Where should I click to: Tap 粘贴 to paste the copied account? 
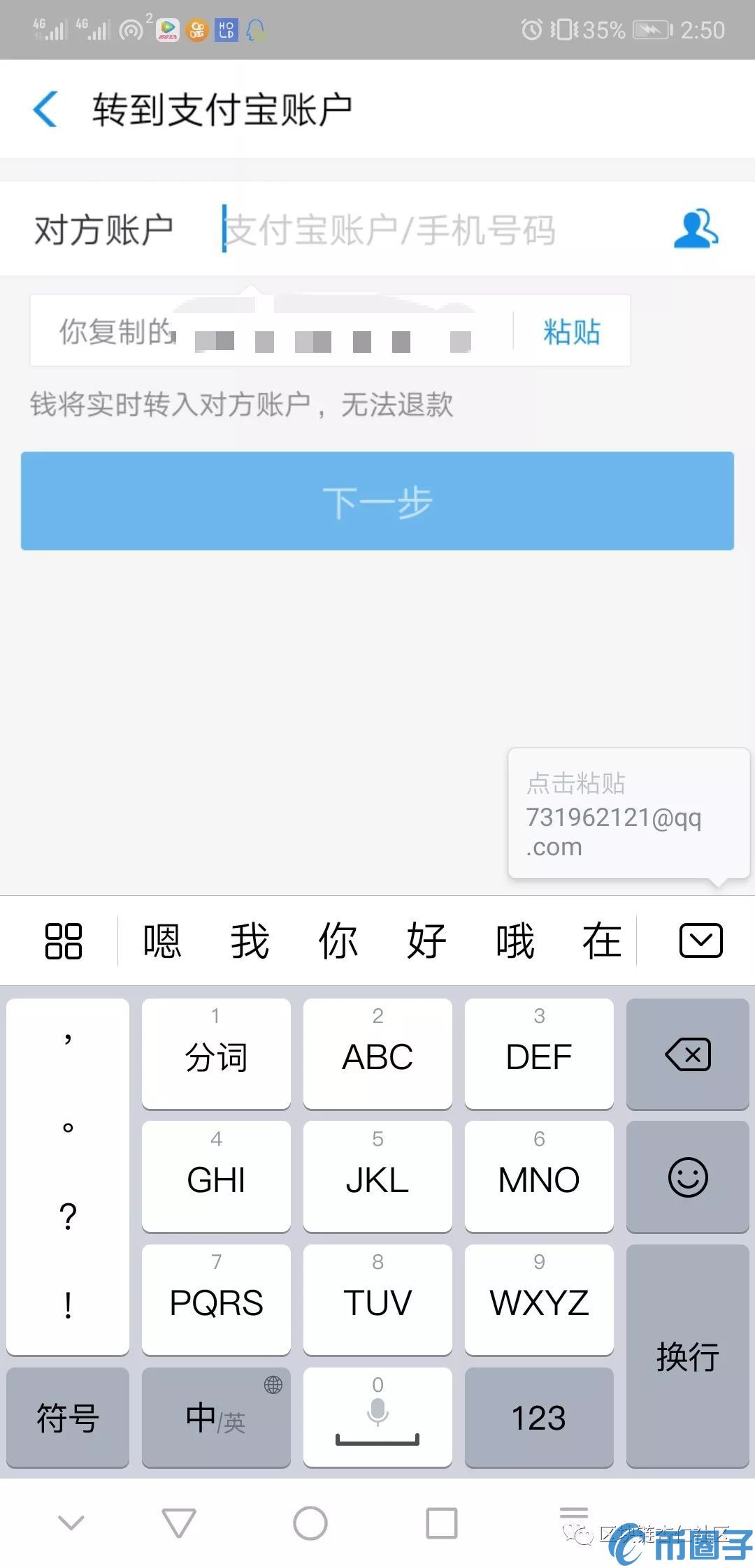[572, 331]
